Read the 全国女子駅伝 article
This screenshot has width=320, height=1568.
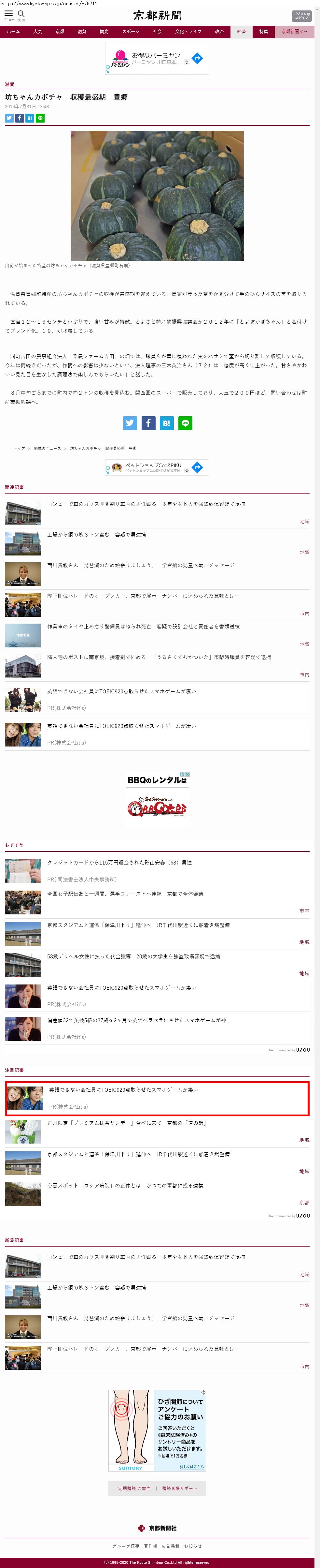click(125, 894)
